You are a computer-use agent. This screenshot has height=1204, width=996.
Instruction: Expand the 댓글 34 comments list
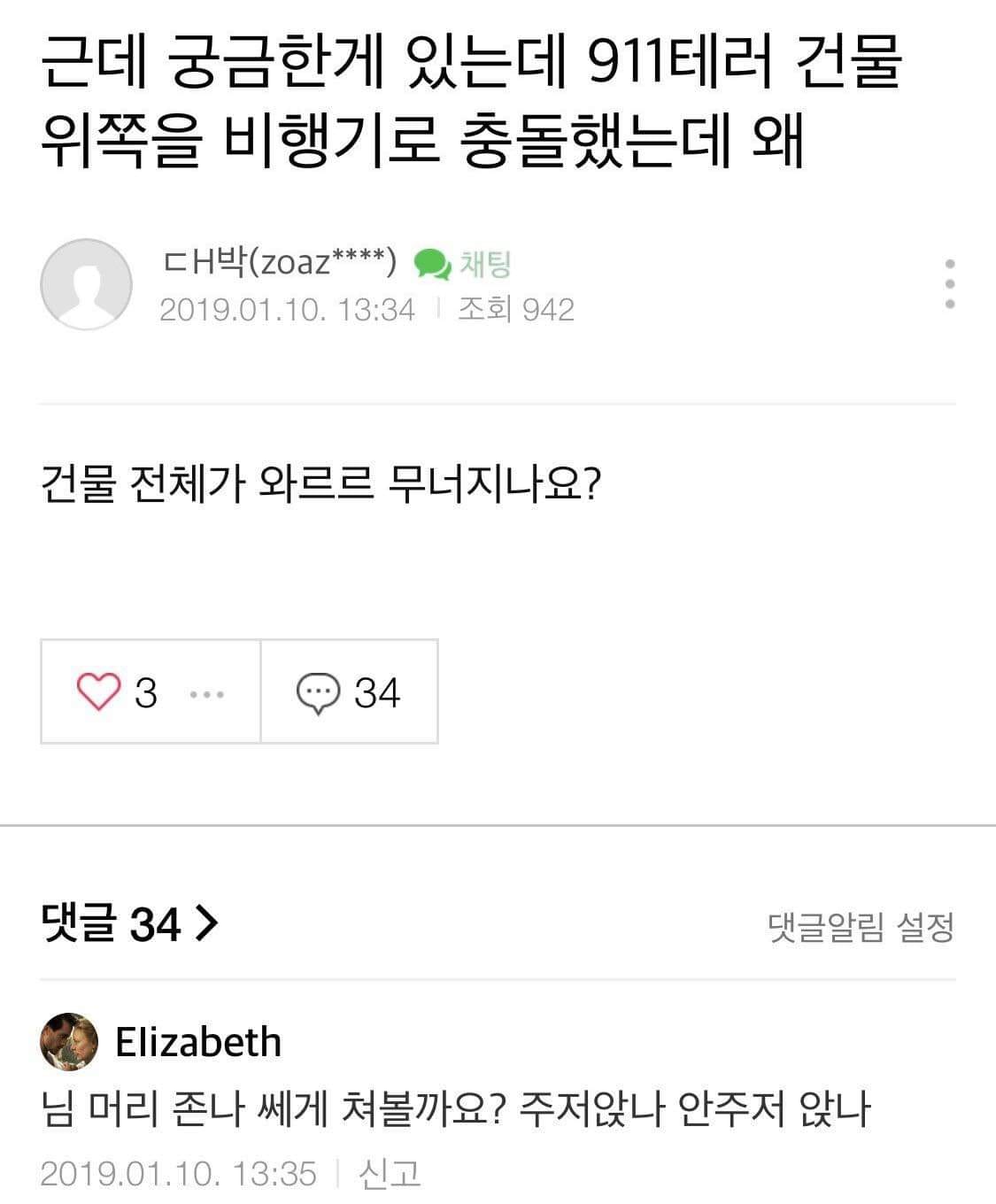pyautogui.click(x=130, y=924)
